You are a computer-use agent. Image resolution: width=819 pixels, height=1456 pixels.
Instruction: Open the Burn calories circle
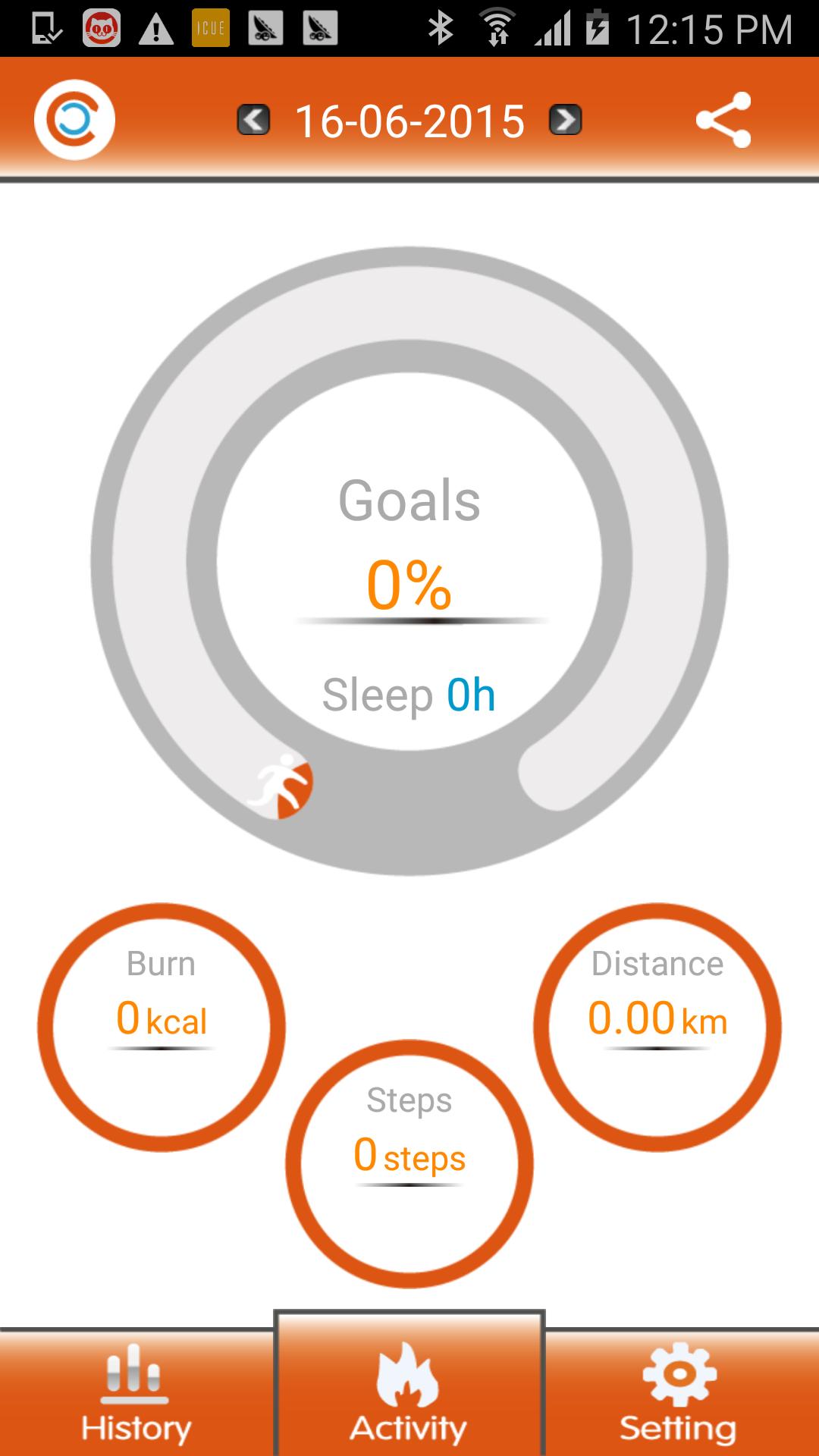coord(162,1027)
